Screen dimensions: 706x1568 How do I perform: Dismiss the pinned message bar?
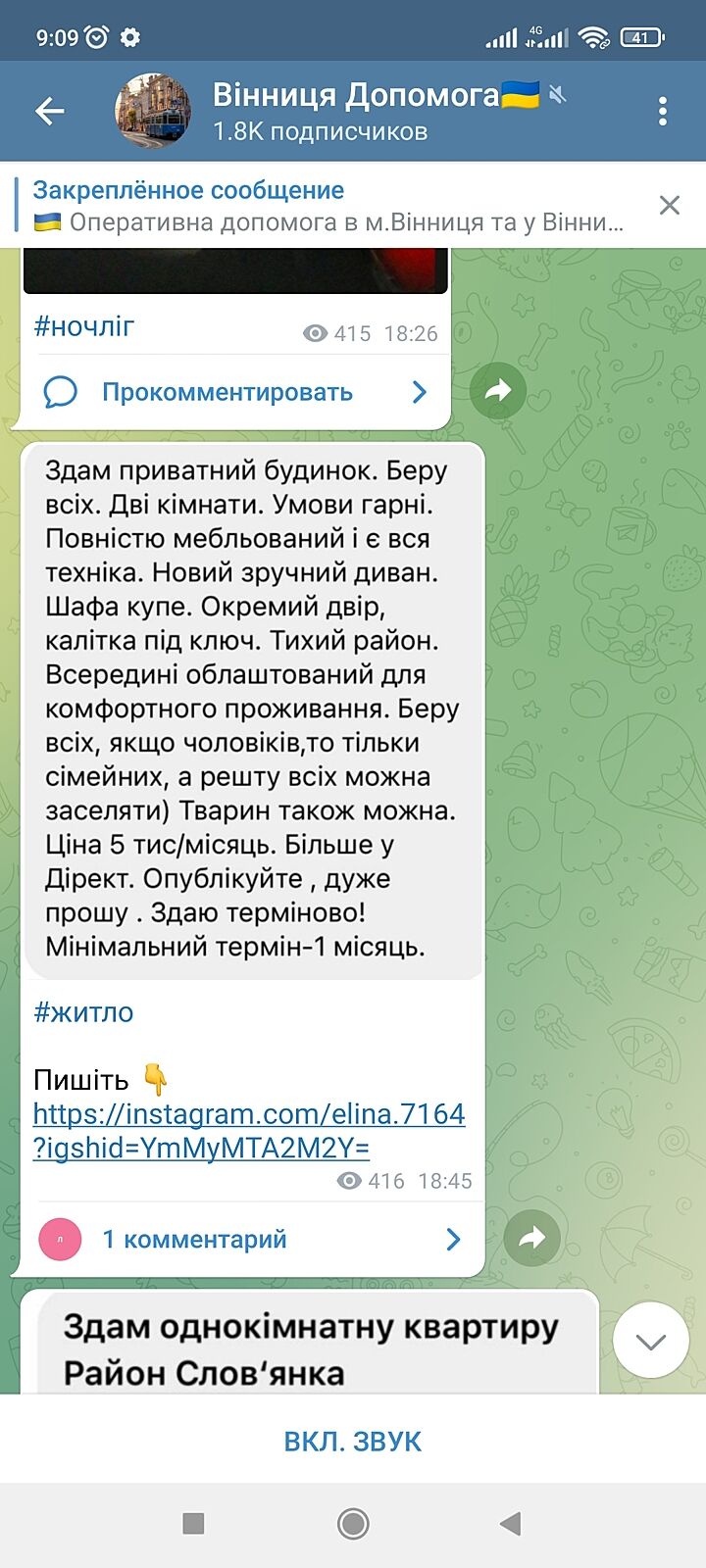click(x=669, y=206)
